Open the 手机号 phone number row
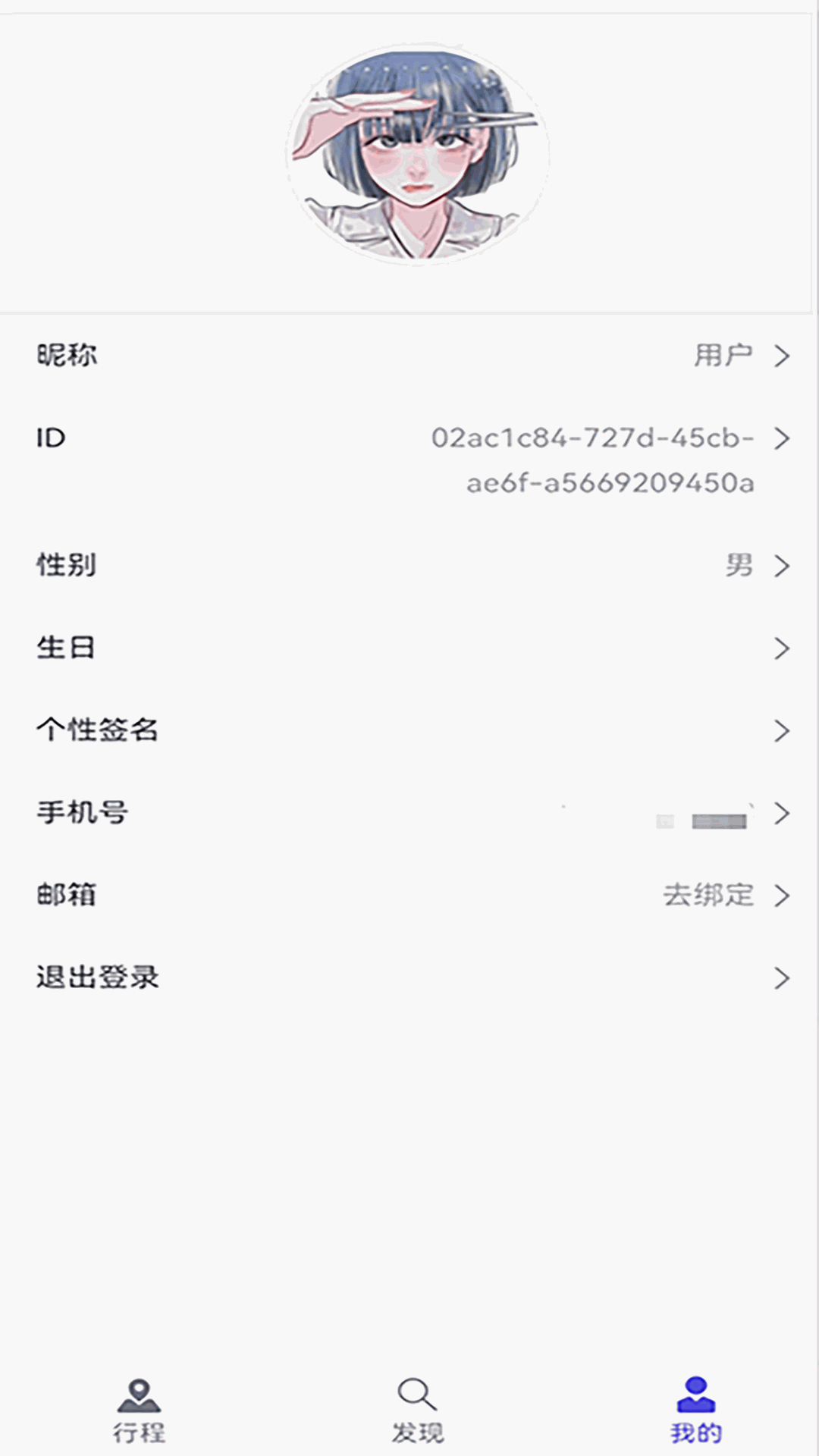819x1456 pixels. [x=409, y=814]
